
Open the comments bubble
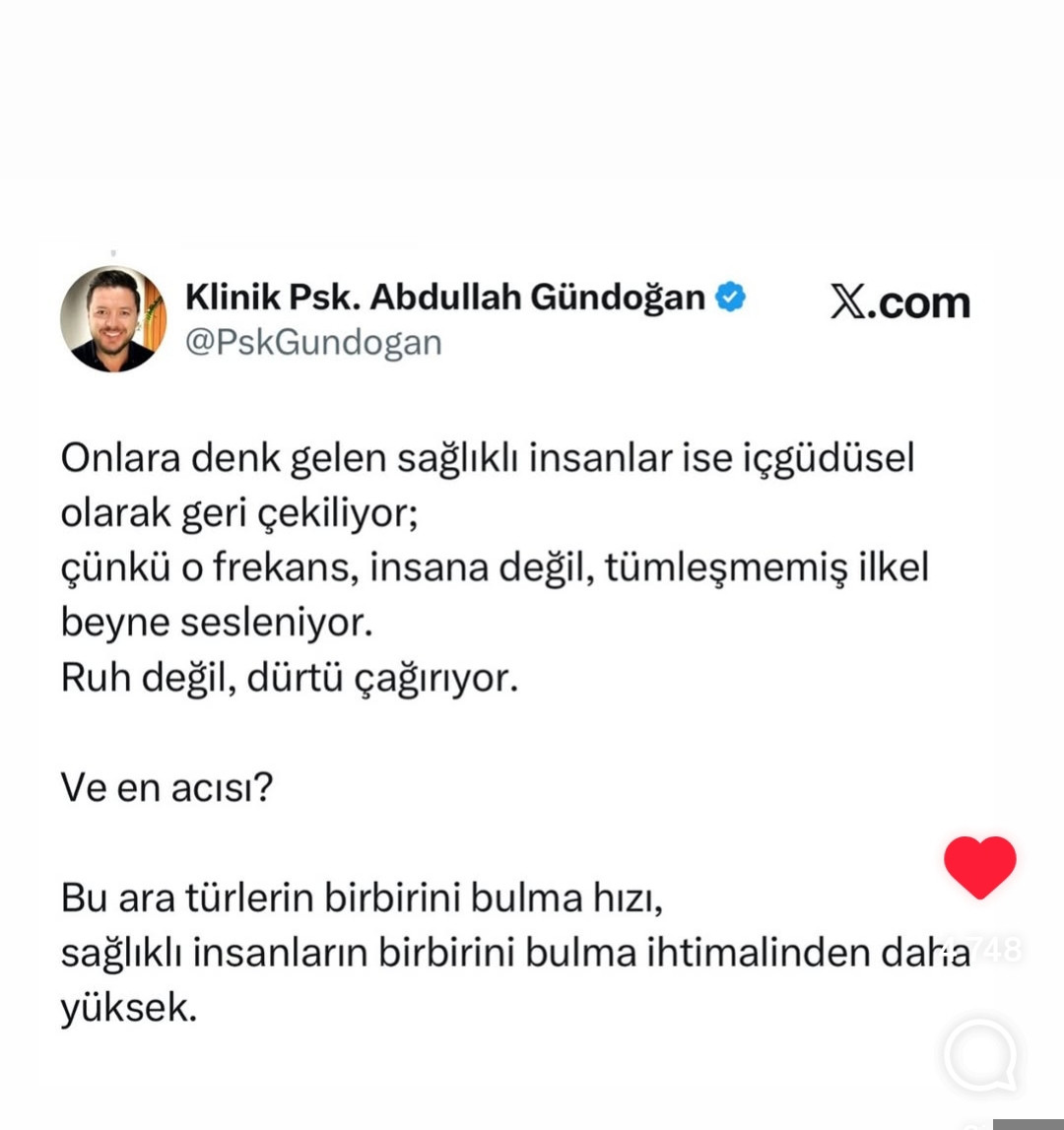coord(980,1055)
